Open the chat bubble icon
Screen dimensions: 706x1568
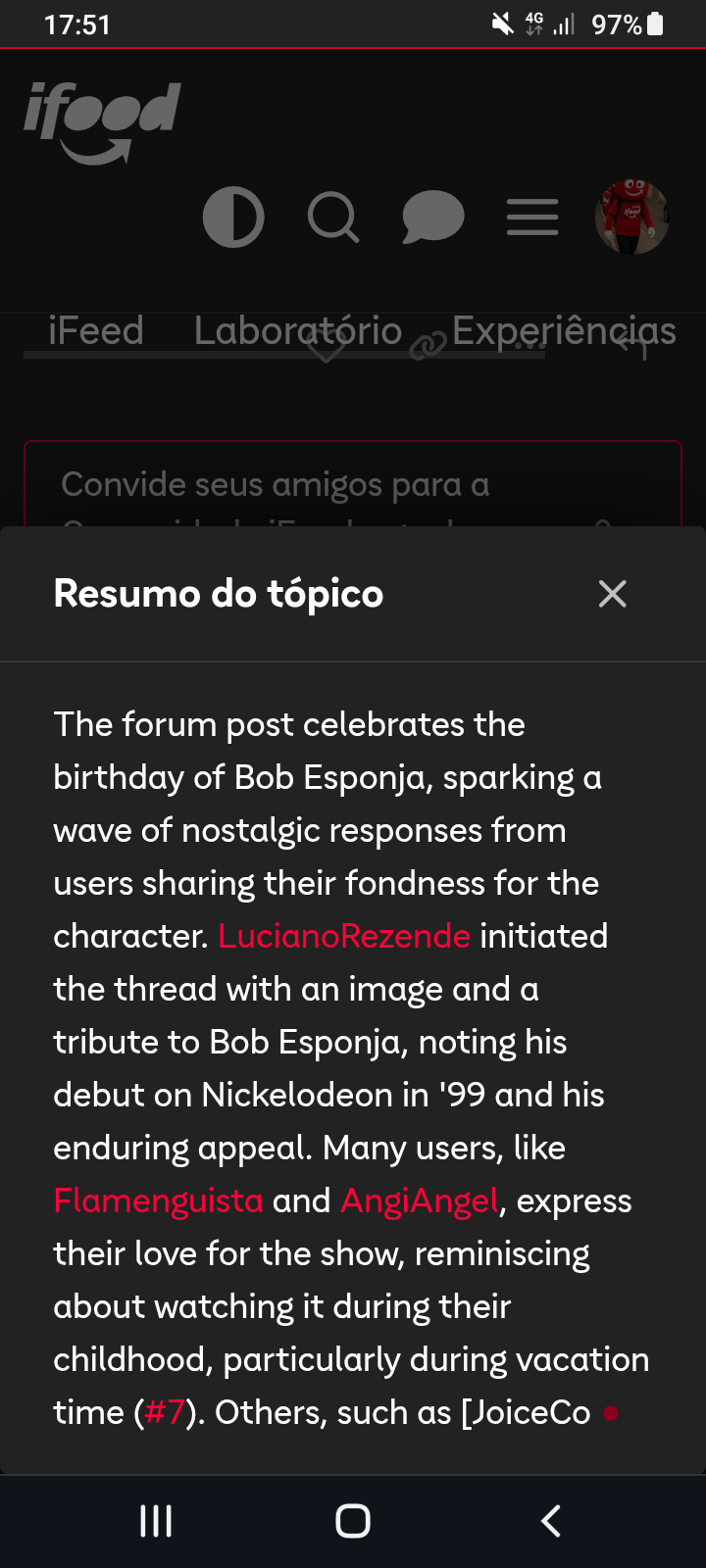432,218
